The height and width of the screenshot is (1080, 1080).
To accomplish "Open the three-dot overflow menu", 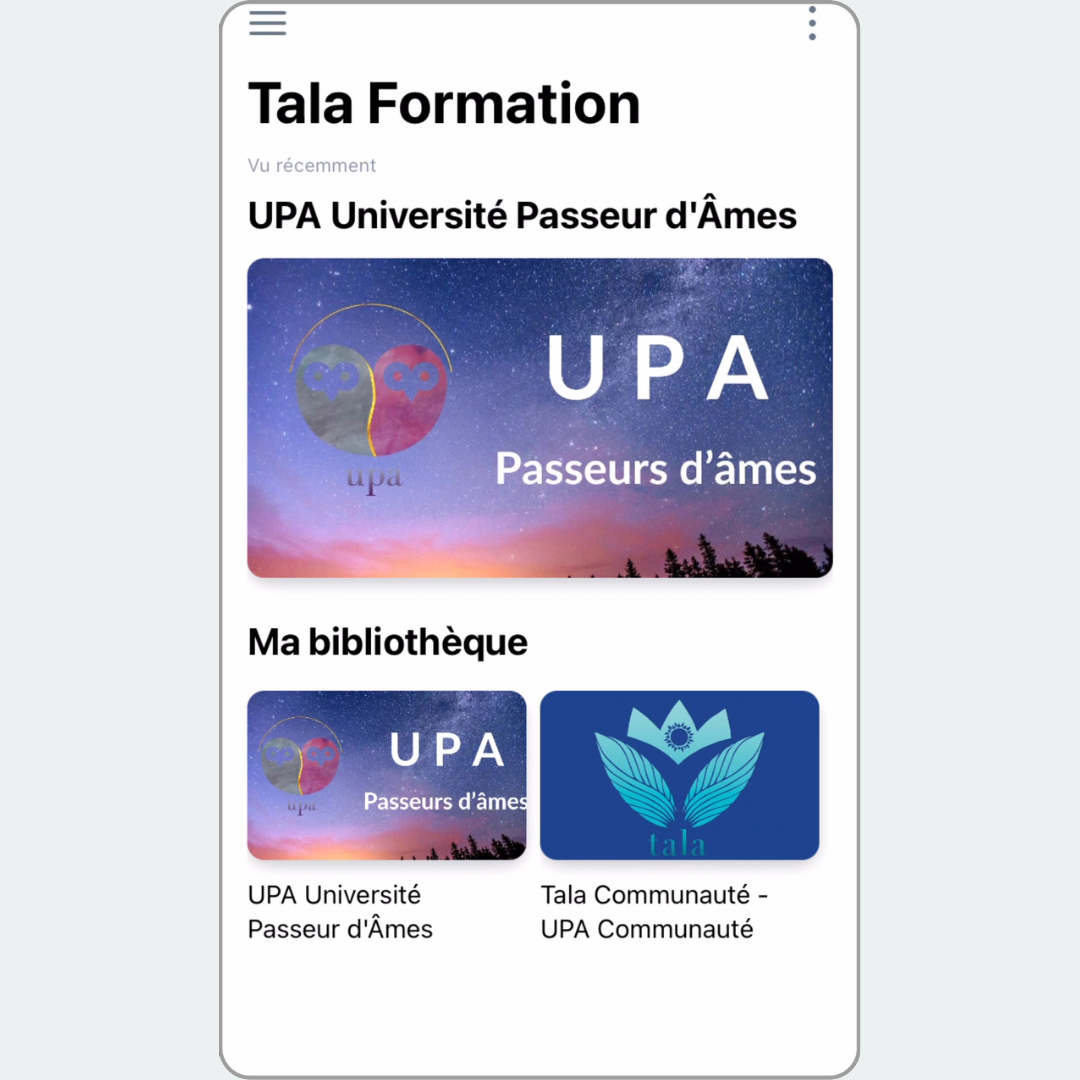I will point(812,23).
